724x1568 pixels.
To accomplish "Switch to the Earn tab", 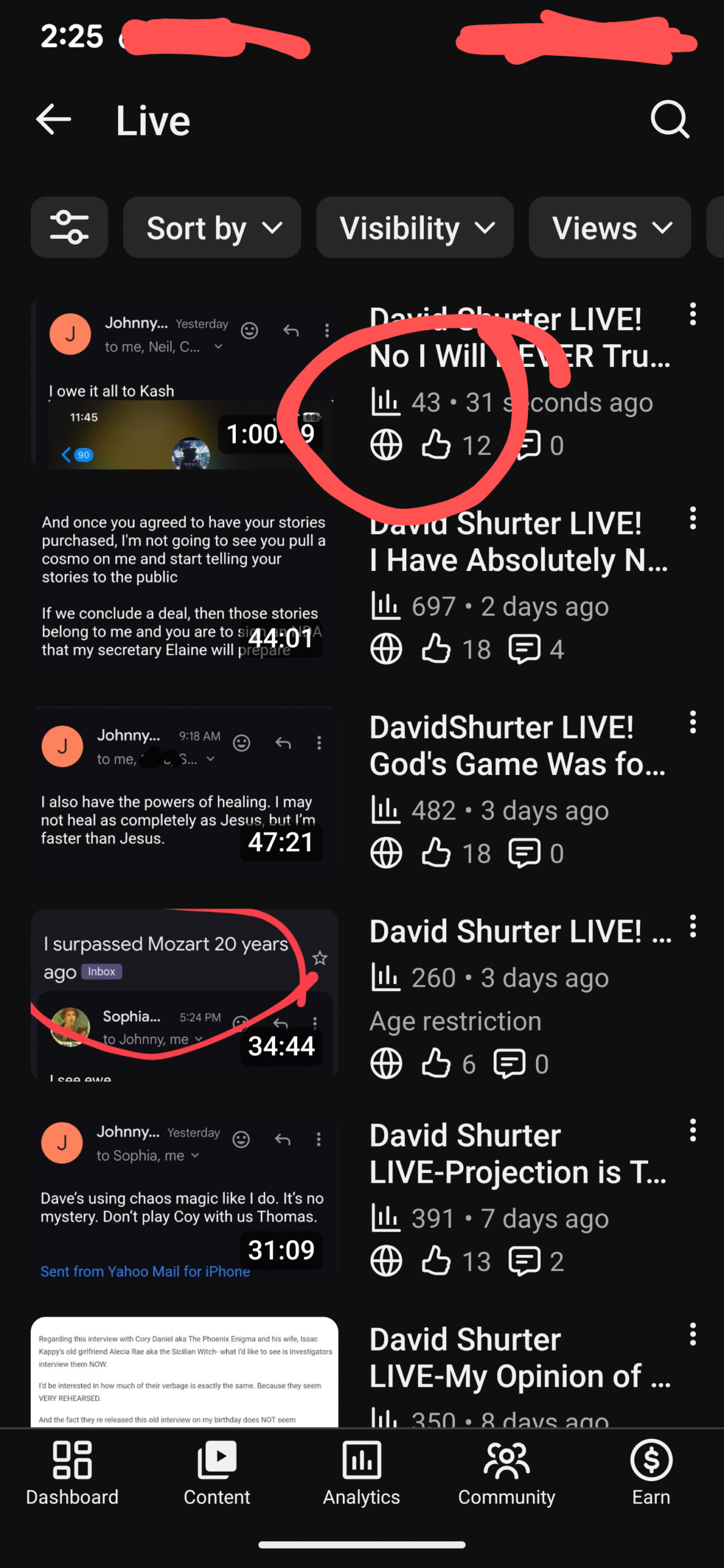I will pos(651,1473).
